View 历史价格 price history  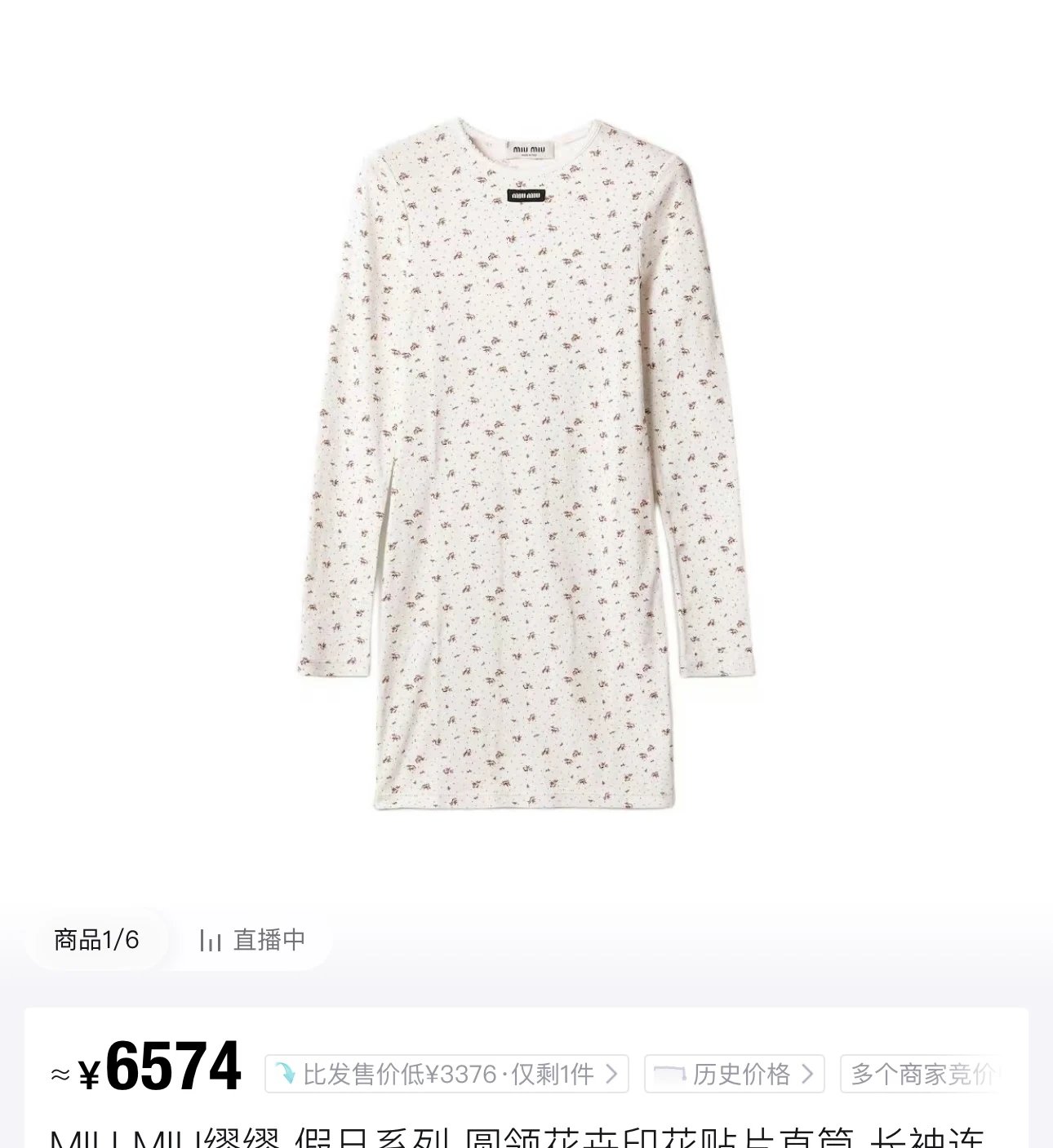click(x=734, y=1074)
